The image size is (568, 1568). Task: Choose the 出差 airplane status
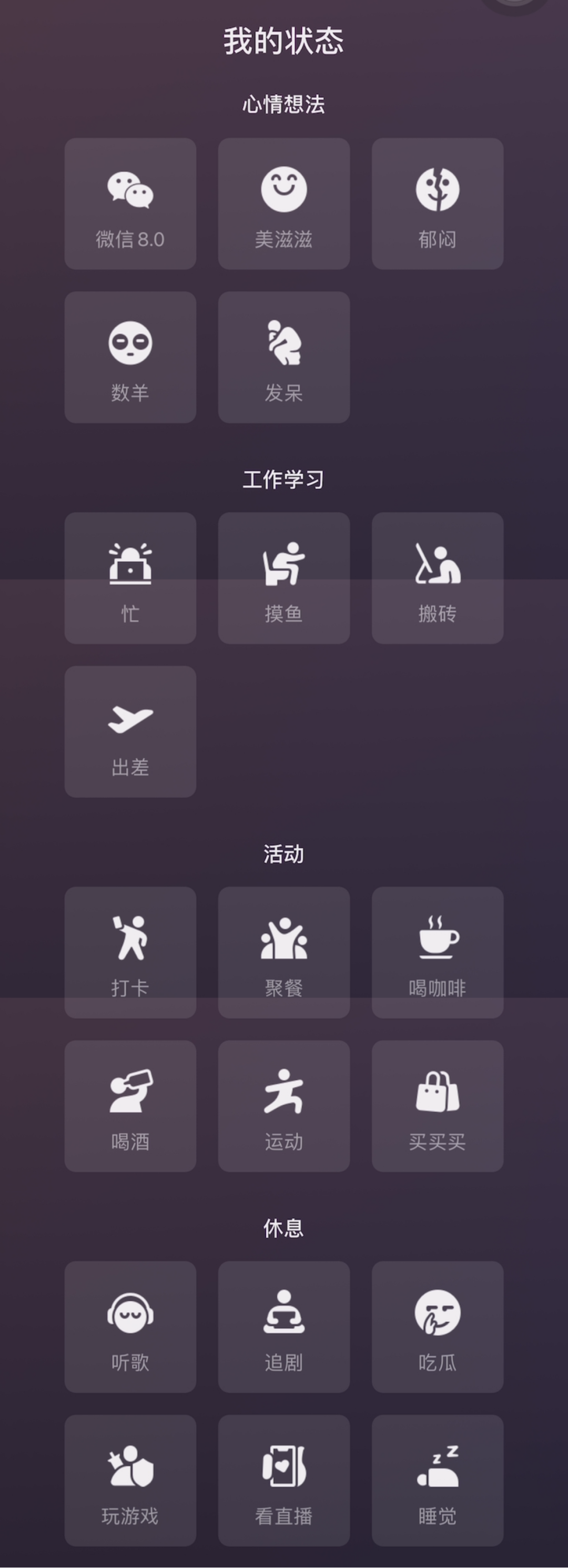tap(130, 731)
